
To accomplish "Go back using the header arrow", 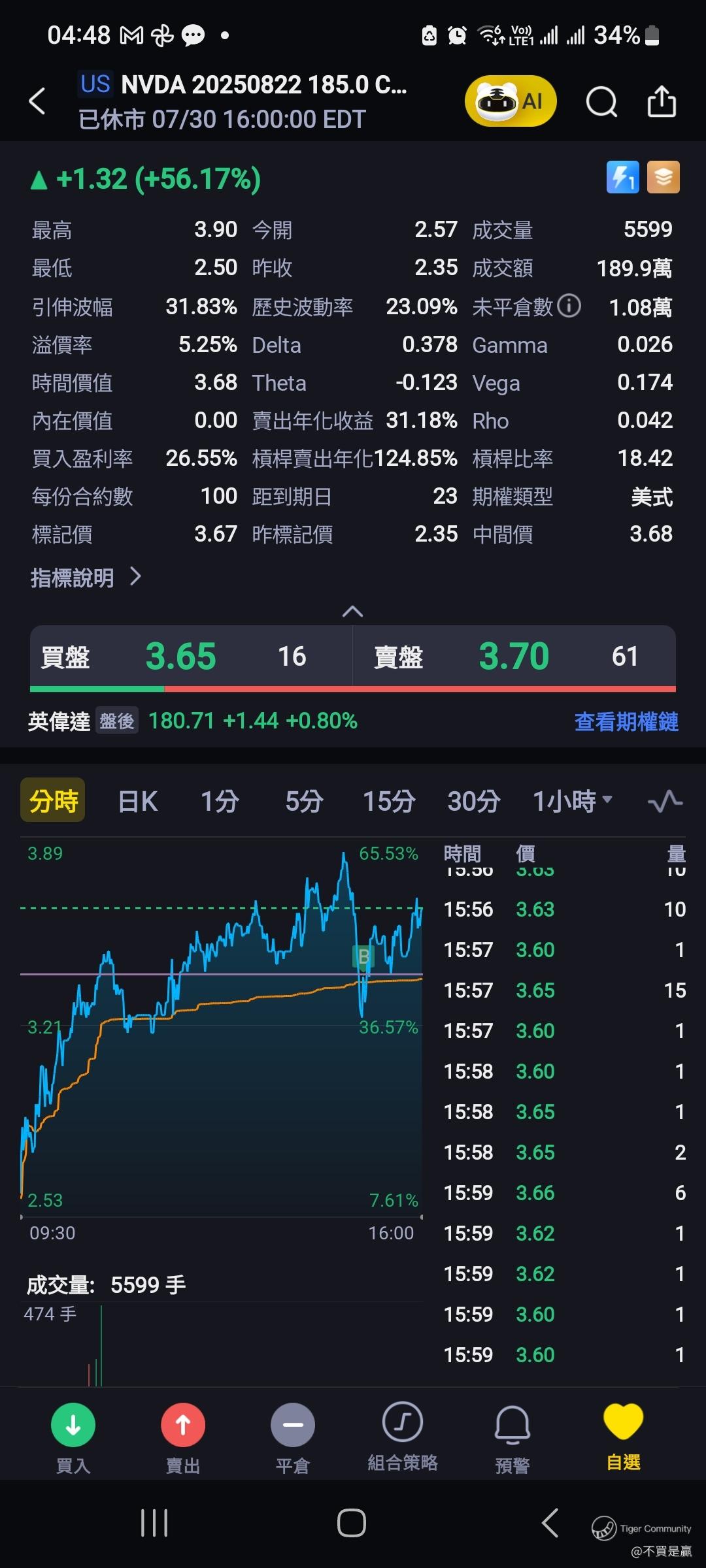I will [37, 101].
